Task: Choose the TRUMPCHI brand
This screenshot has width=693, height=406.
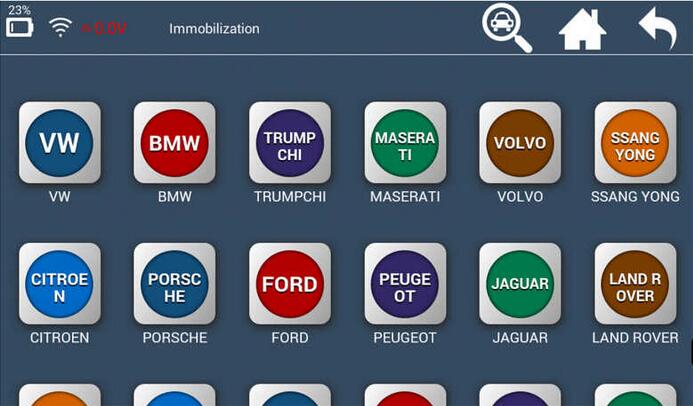Action: 289,143
